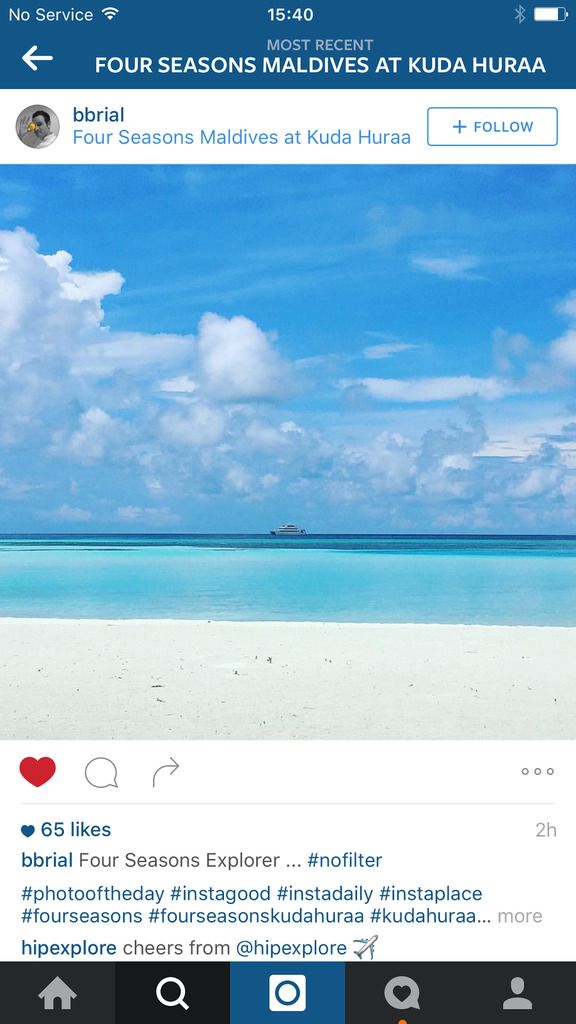View the 65 likes list
576x1024 pixels.
66,830
